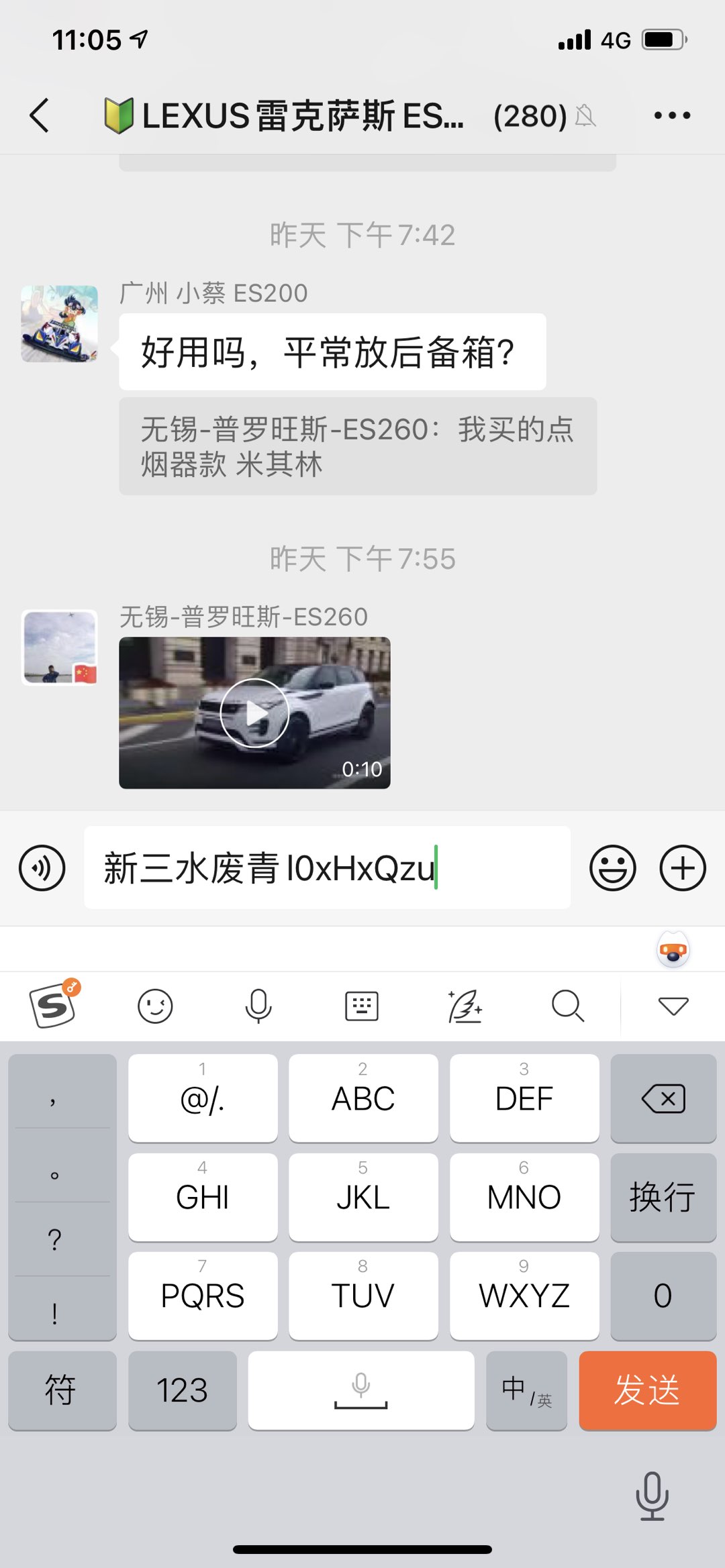Start keyboard voice input from toolbar
The height and width of the screenshot is (1568, 725).
click(258, 1006)
